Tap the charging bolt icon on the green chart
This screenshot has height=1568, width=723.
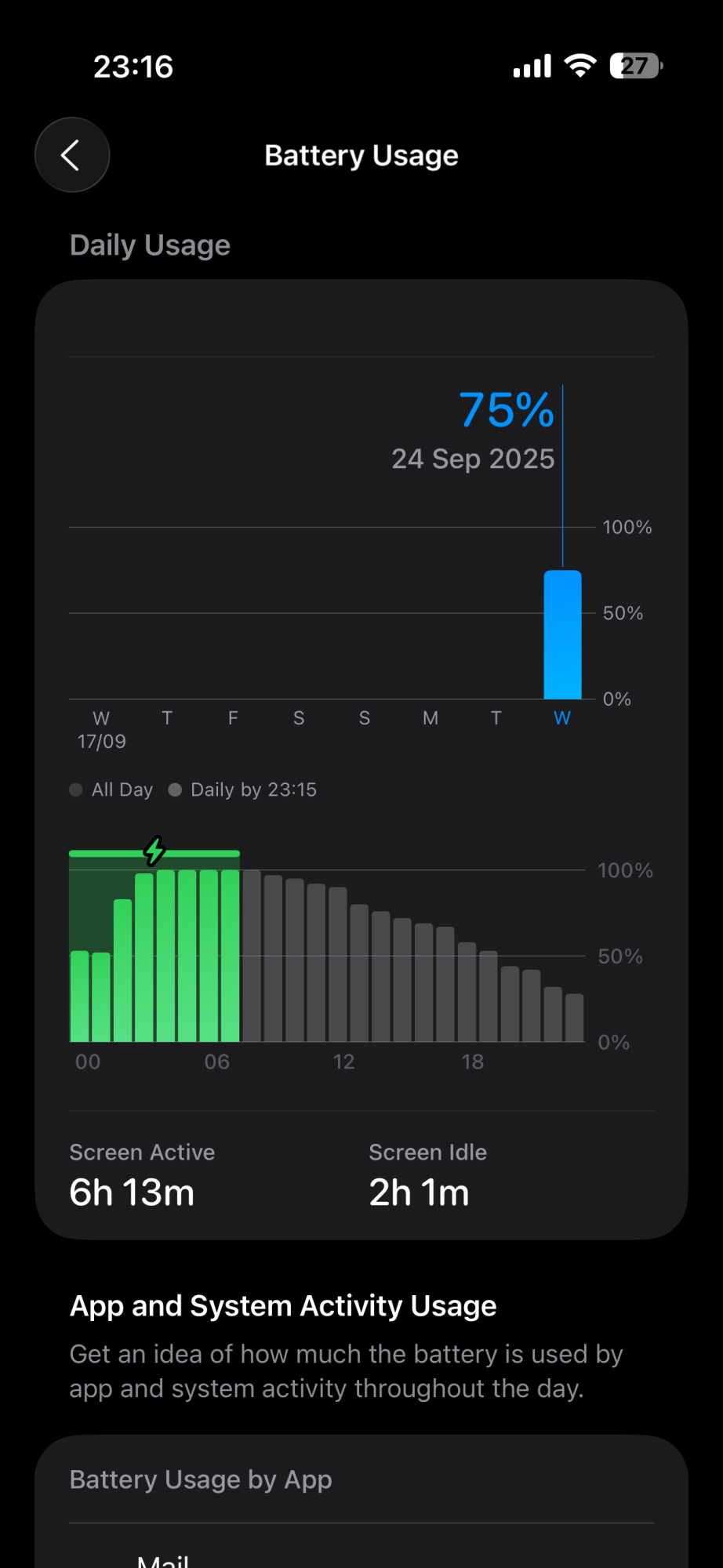pyautogui.click(x=154, y=850)
